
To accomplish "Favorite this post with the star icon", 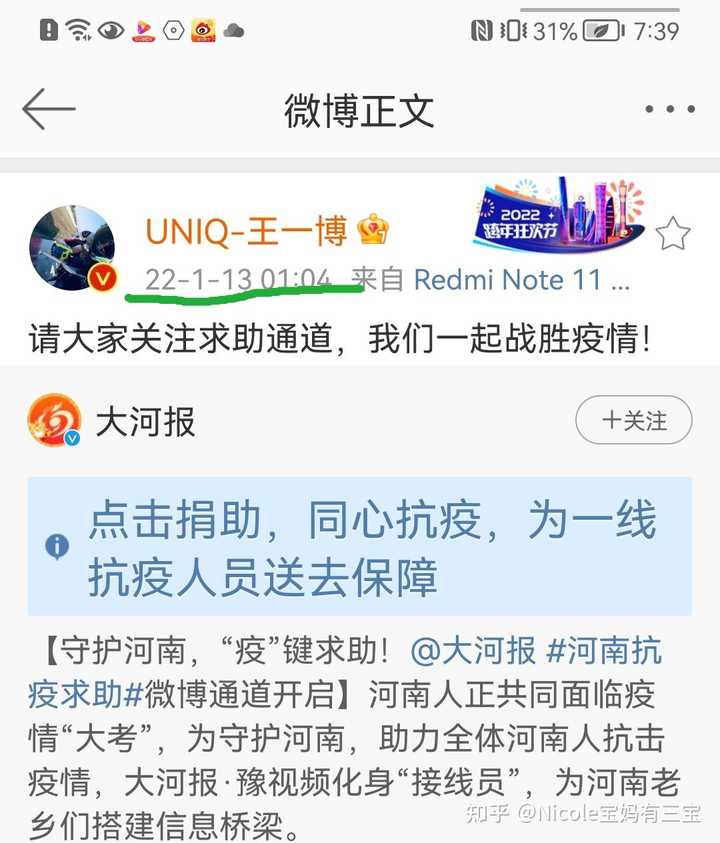I will click(673, 234).
